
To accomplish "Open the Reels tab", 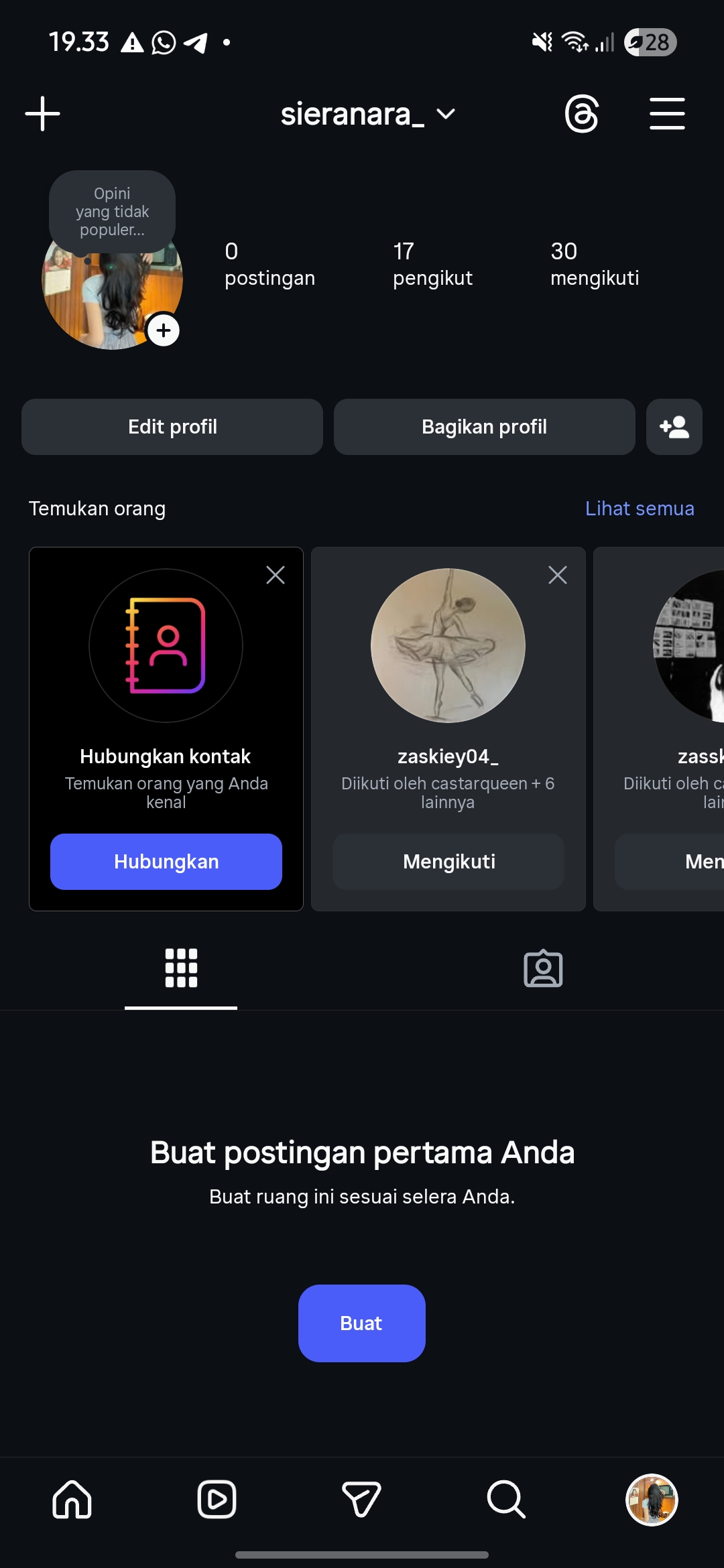I will pyautogui.click(x=217, y=1499).
